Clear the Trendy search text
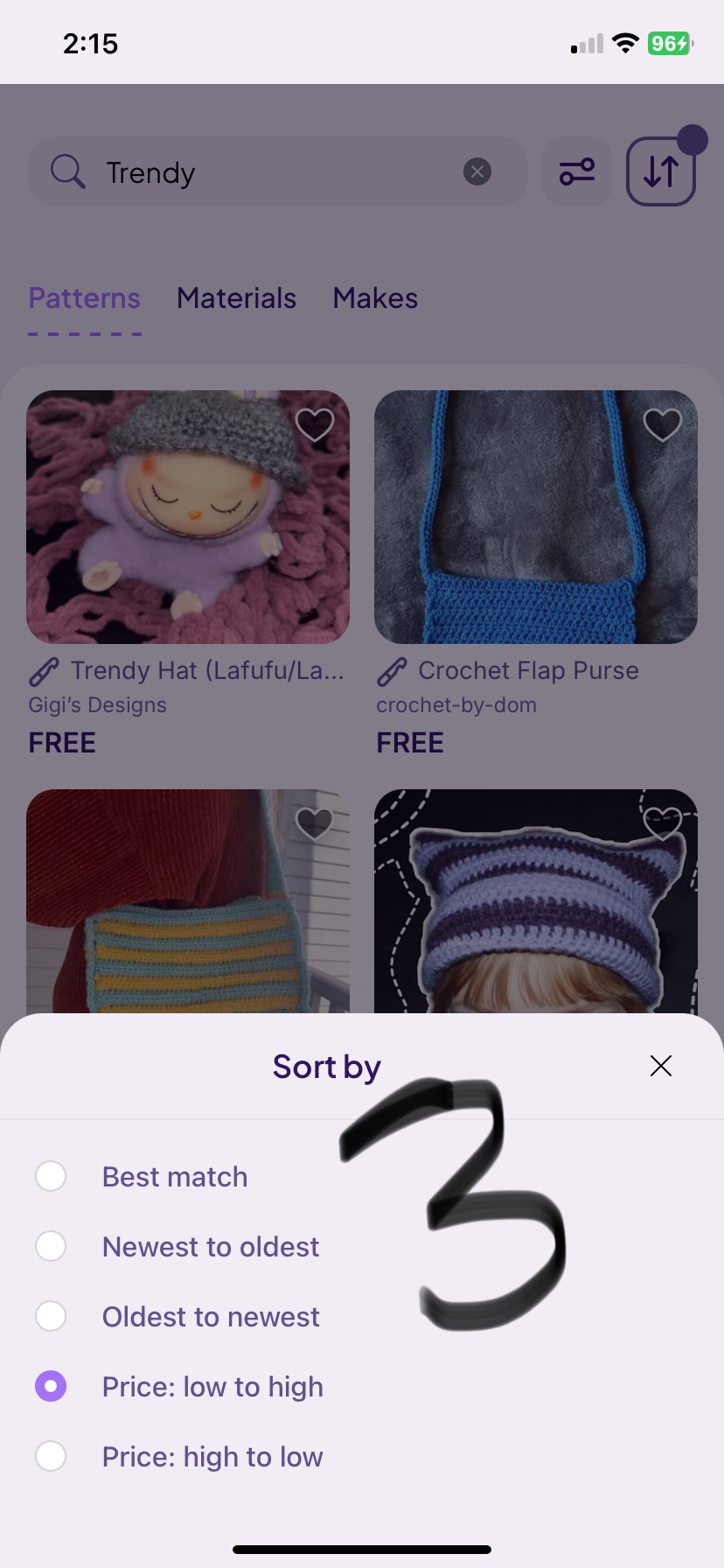724x1568 pixels. point(477,171)
